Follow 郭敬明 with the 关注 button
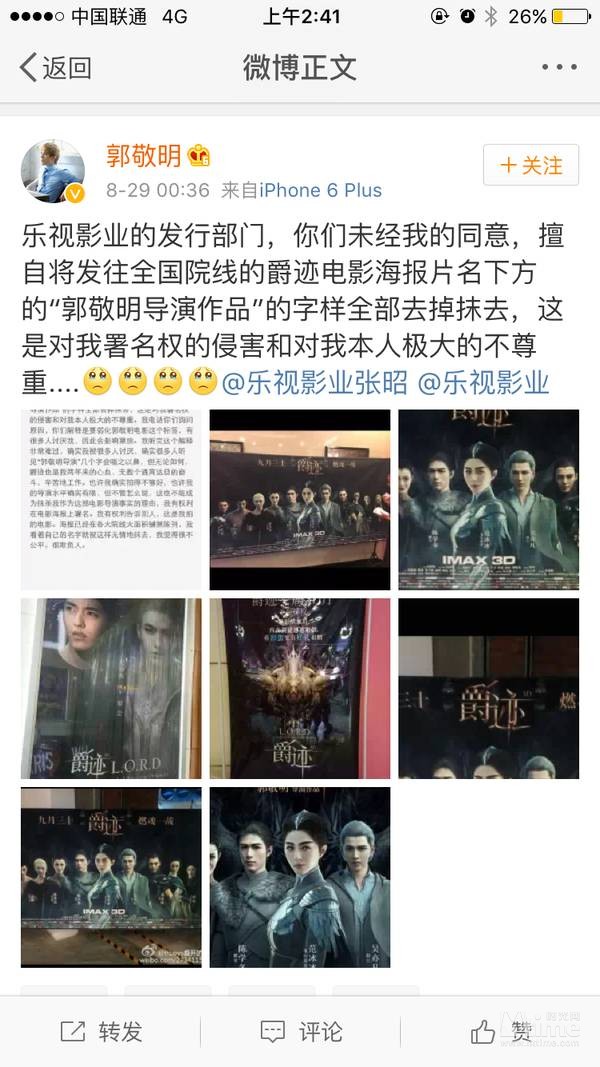600x1067 pixels. tap(531, 165)
